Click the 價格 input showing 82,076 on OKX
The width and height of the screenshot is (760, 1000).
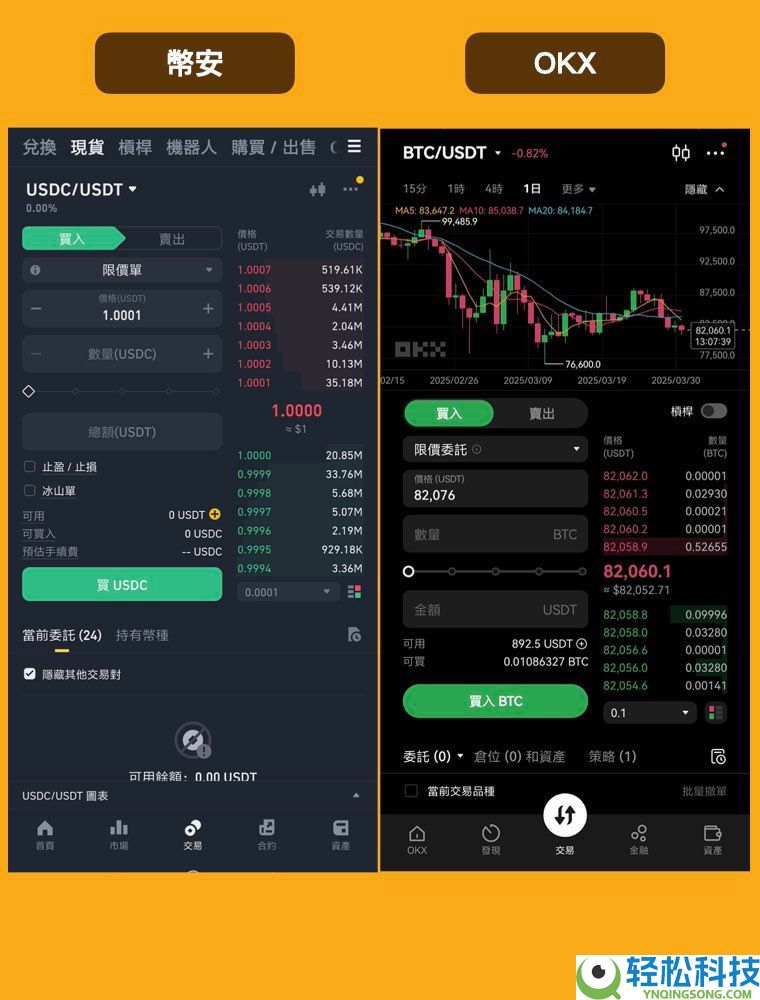click(495, 486)
